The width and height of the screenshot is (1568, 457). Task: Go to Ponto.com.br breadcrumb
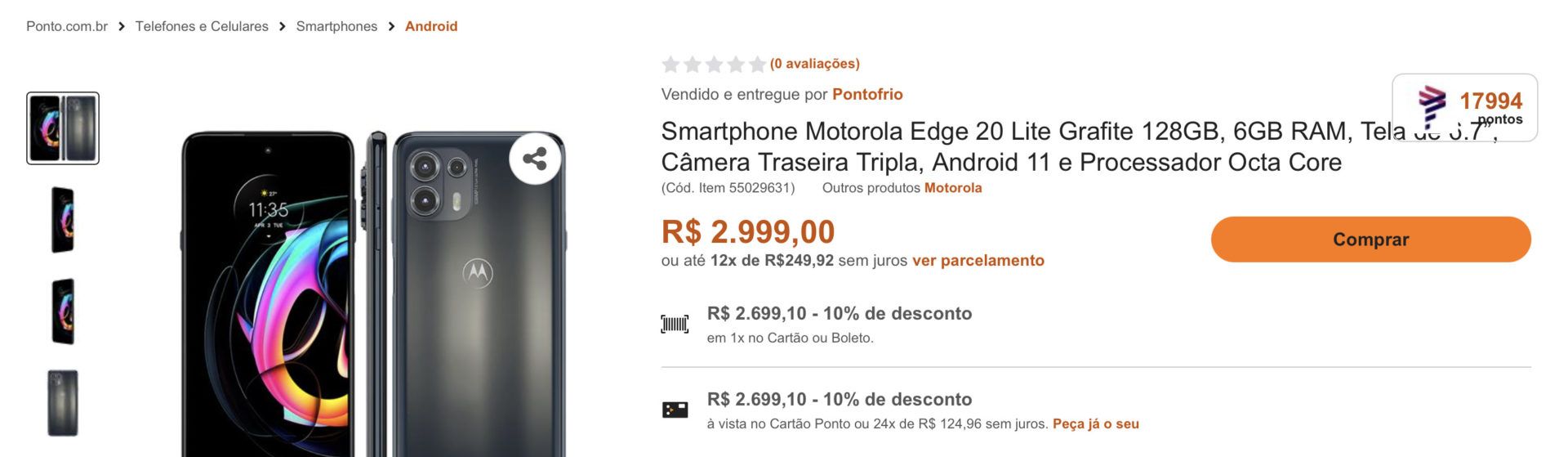67,26
